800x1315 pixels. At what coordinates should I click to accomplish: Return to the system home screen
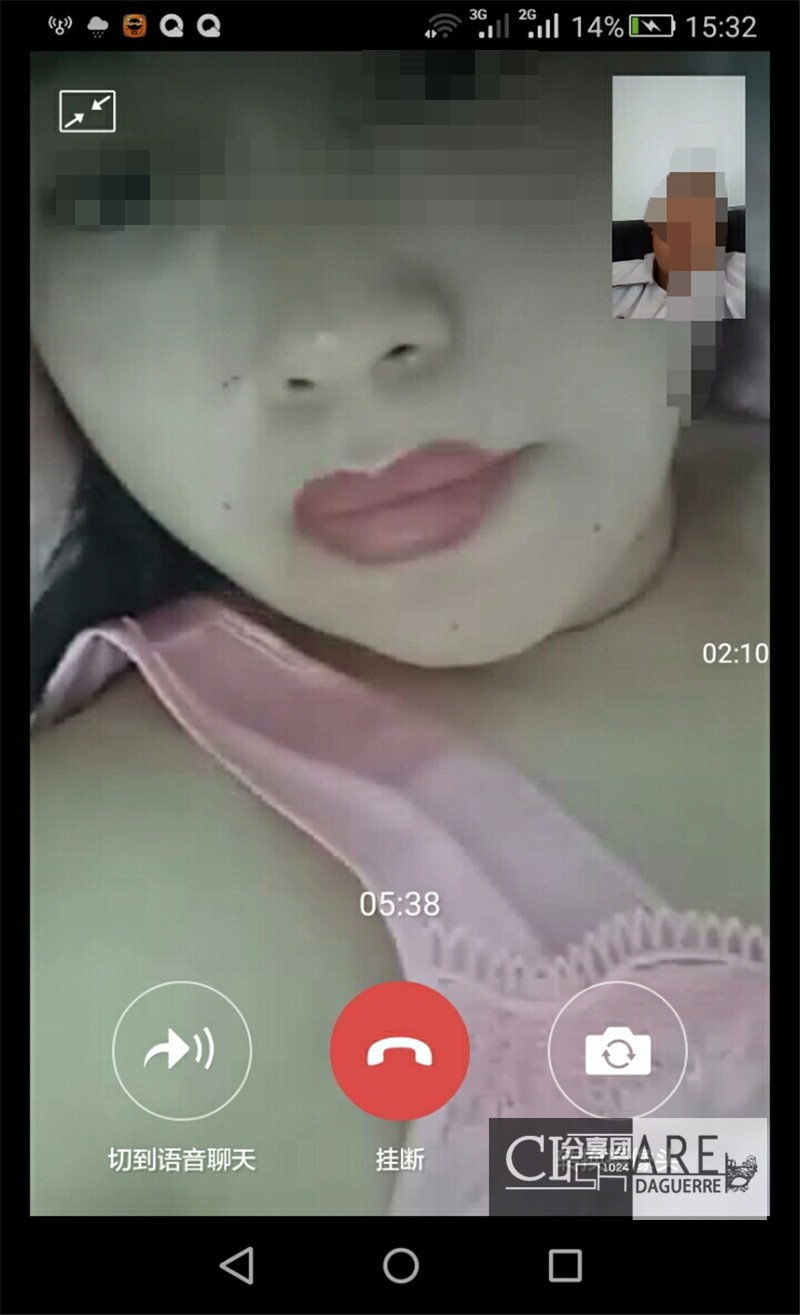point(400,1265)
